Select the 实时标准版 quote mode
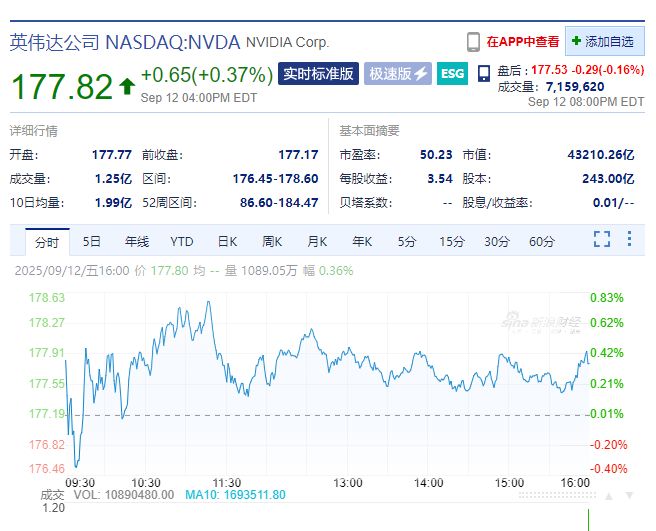 pyautogui.click(x=317, y=74)
